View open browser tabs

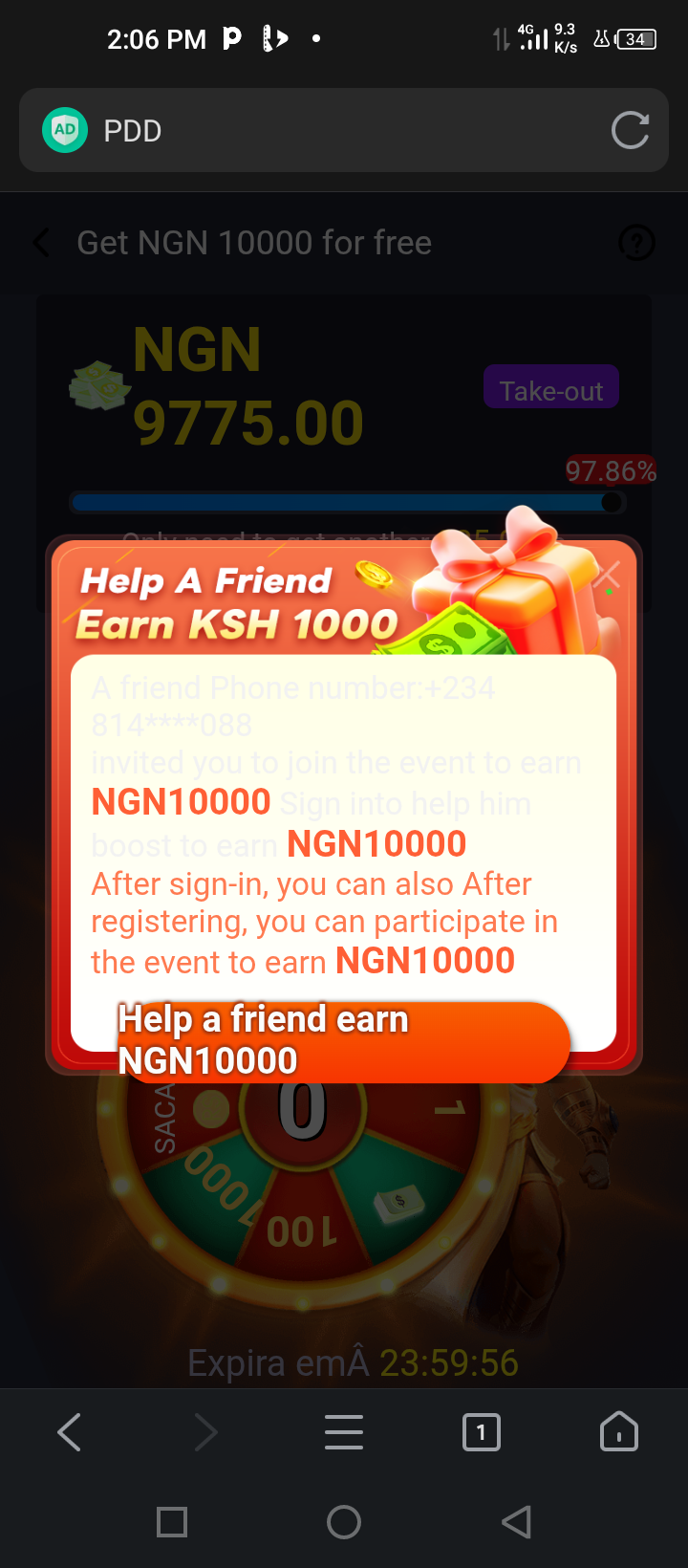[481, 1432]
